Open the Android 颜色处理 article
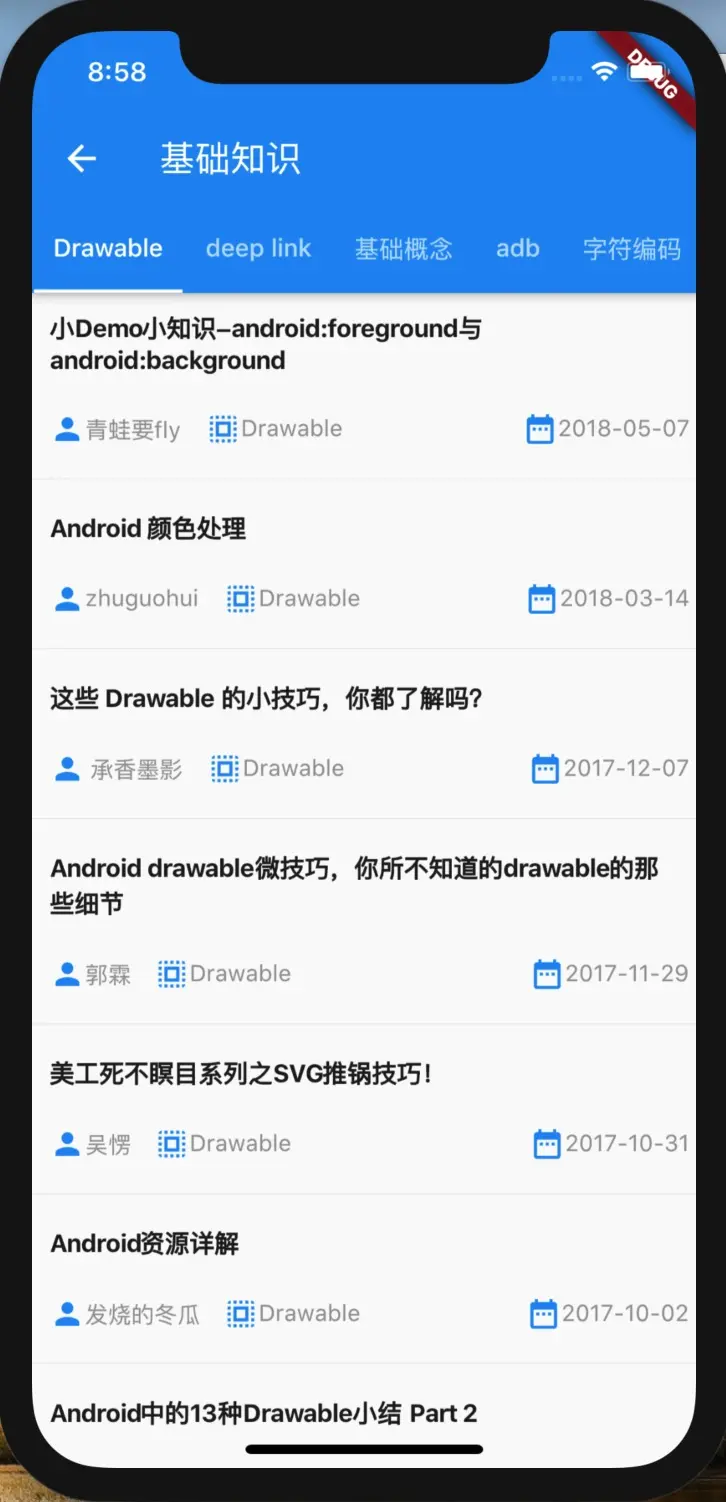 click(x=149, y=528)
